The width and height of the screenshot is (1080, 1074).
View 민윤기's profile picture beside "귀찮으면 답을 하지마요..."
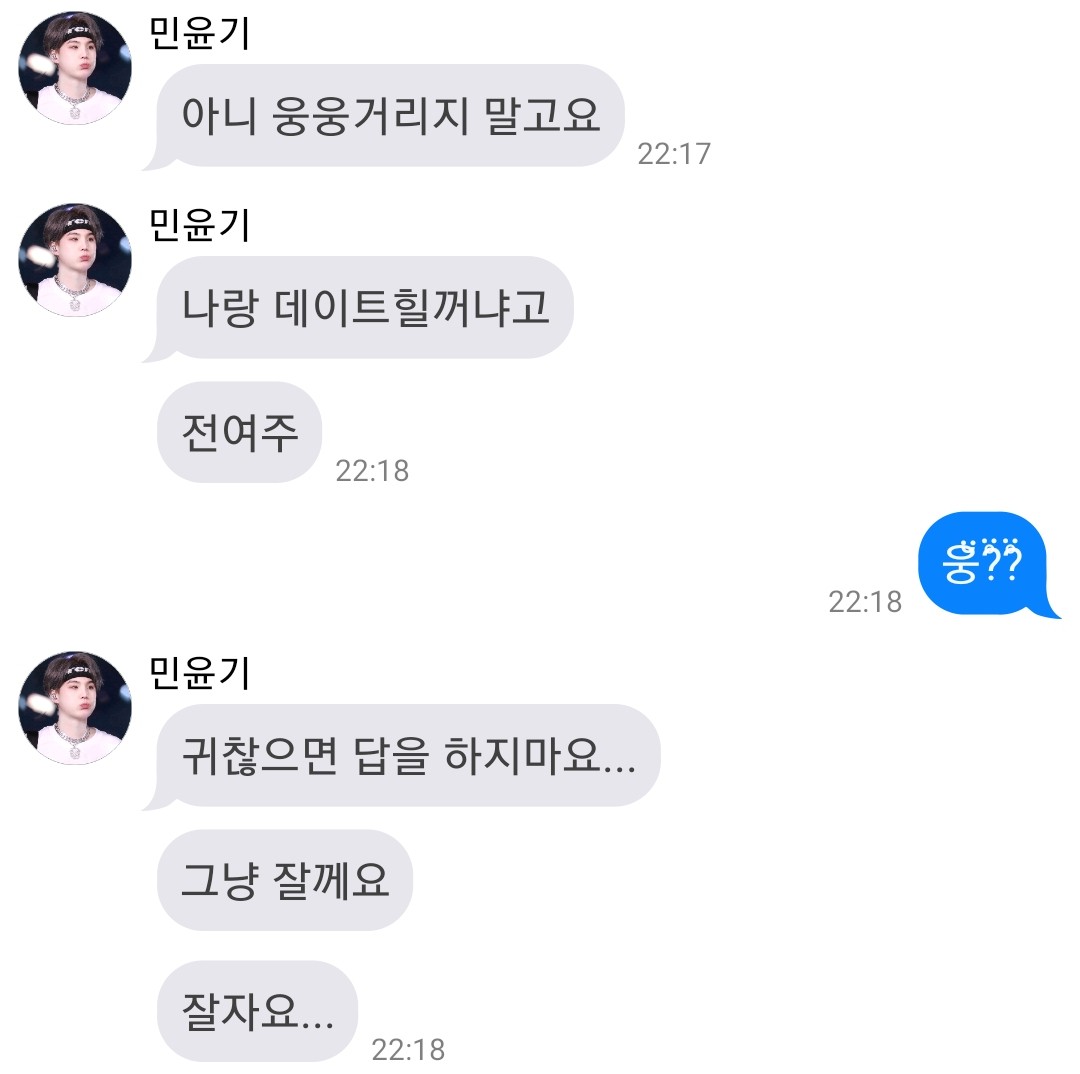[x=75, y=708]
